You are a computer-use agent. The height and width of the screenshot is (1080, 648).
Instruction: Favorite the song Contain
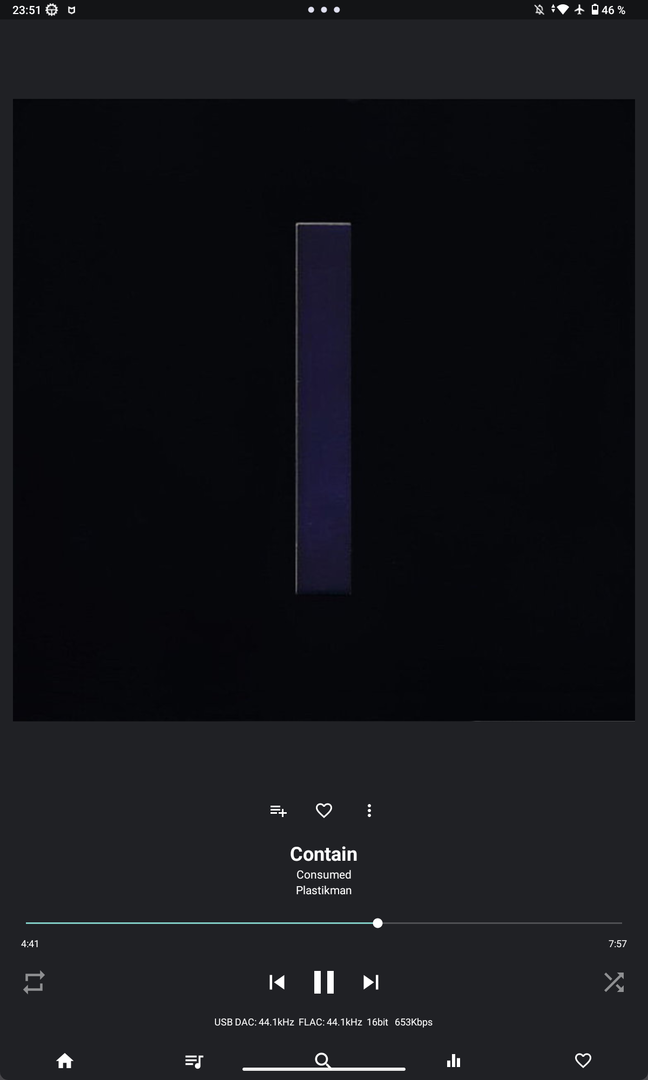[x=324, y=811]
